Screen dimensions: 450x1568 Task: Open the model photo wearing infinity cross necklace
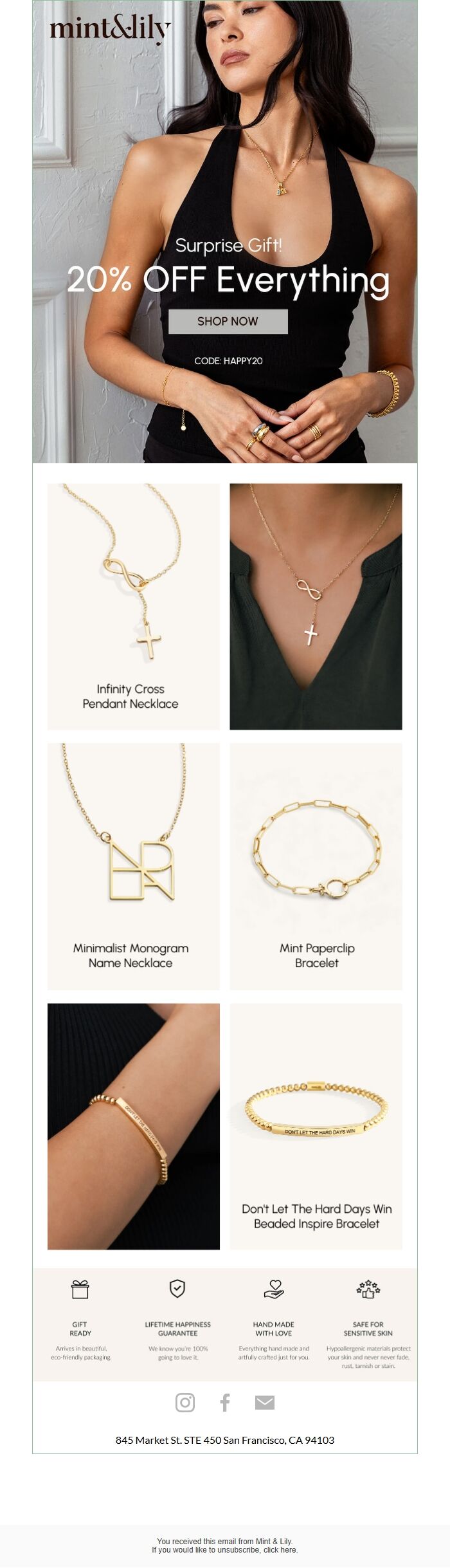pos(316,606)
